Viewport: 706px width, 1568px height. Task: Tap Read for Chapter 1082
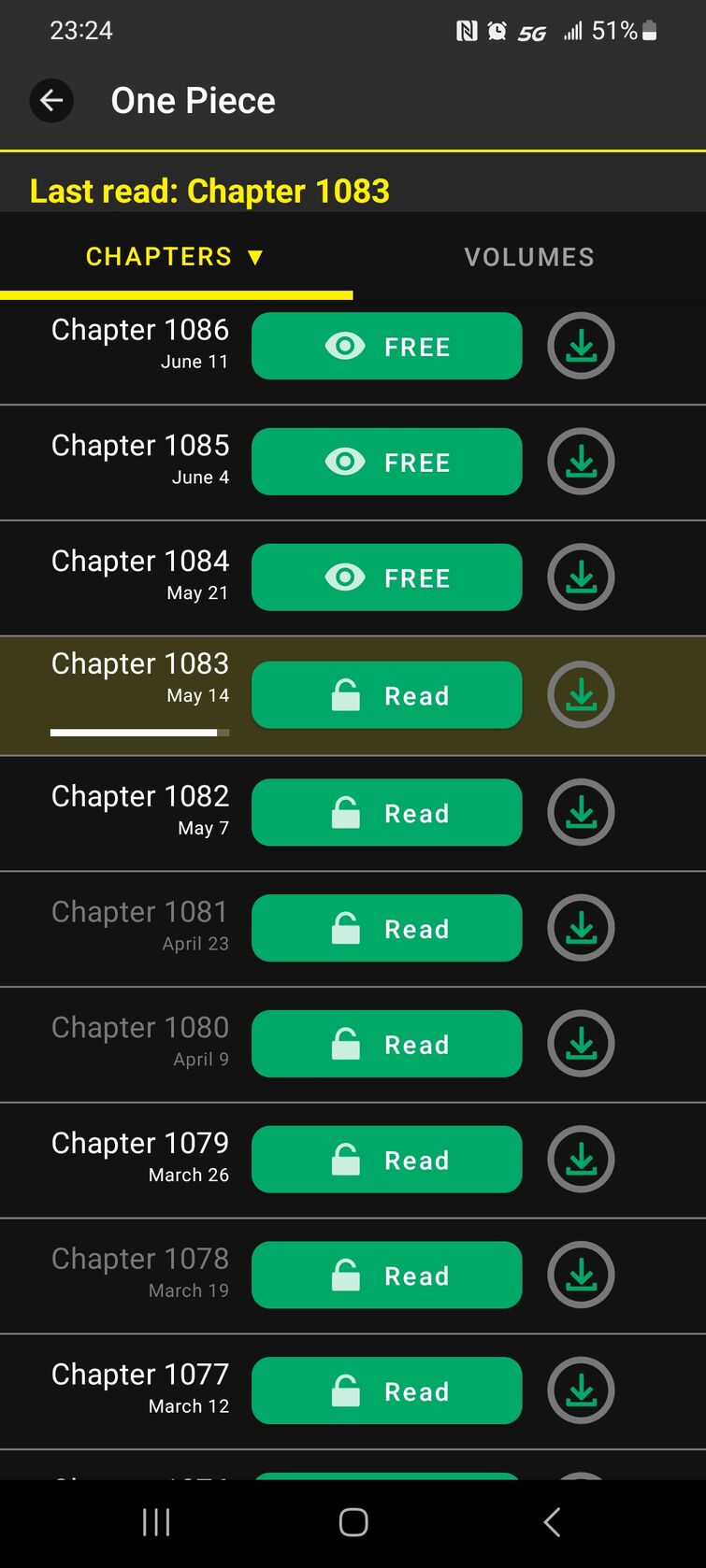coord(386,813)
